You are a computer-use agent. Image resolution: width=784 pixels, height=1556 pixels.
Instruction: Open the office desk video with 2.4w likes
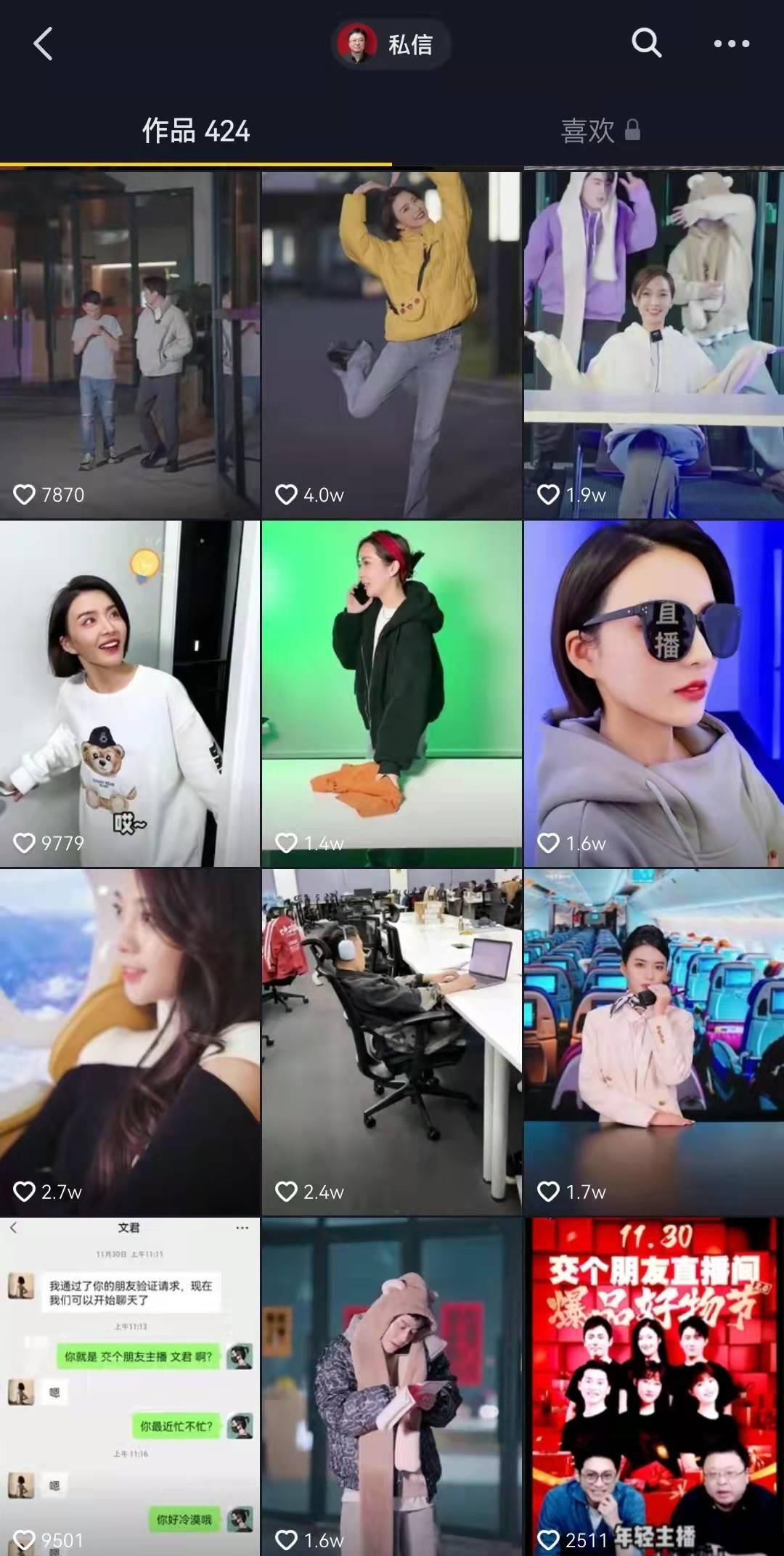[391, 1042]
